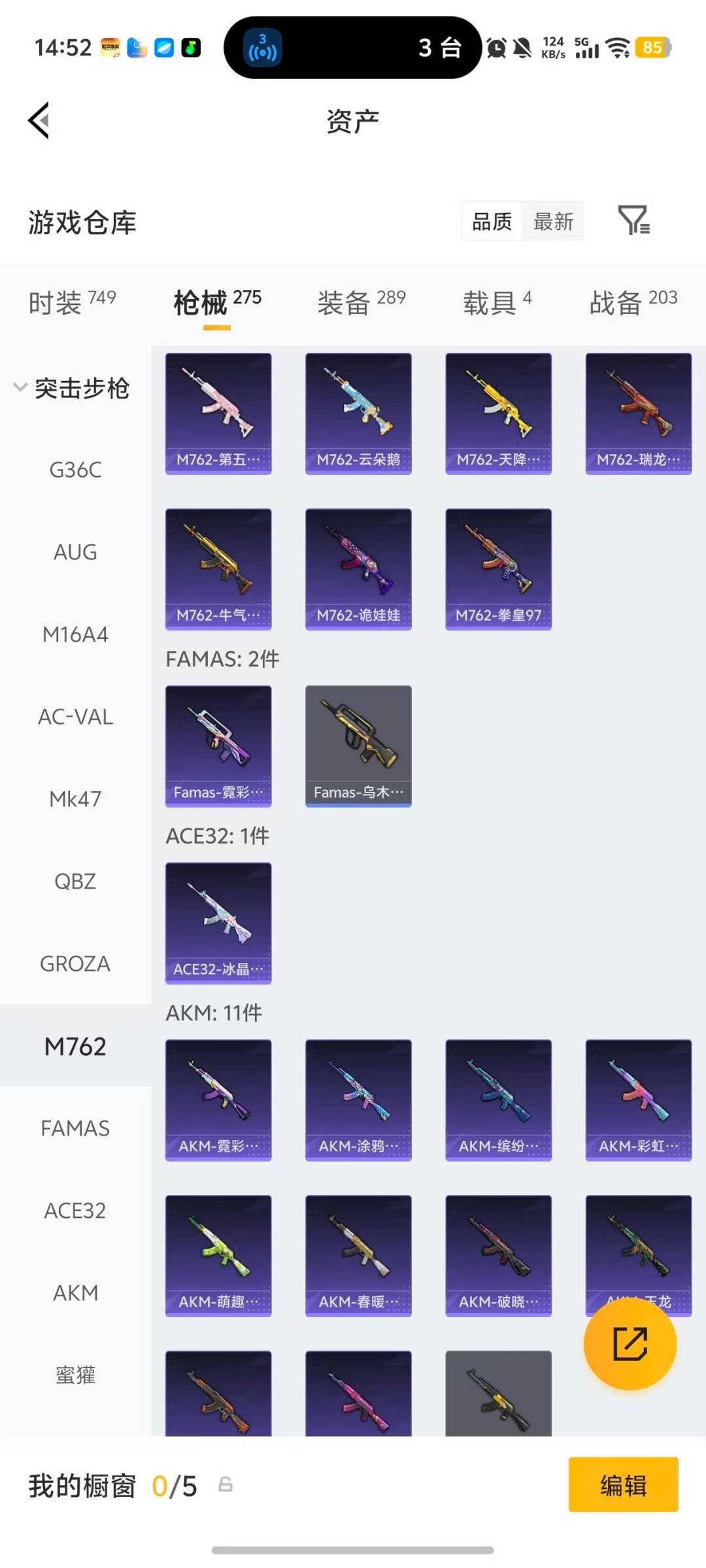Open the AKM-涂鸦 skin tile
Image resolution: width=706 pixels, height=1568 pixels.
(x=358, y=1100)
